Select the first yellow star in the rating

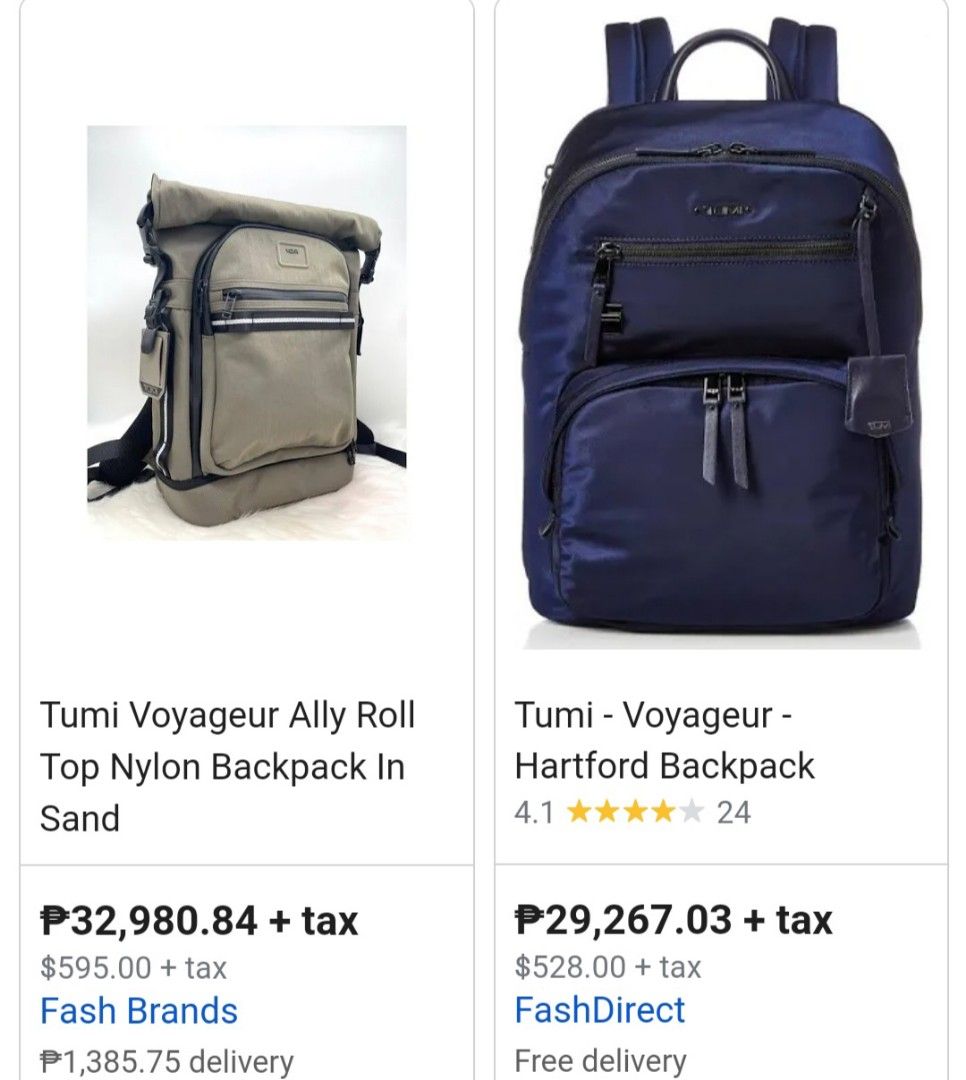[x=580, y=812]
